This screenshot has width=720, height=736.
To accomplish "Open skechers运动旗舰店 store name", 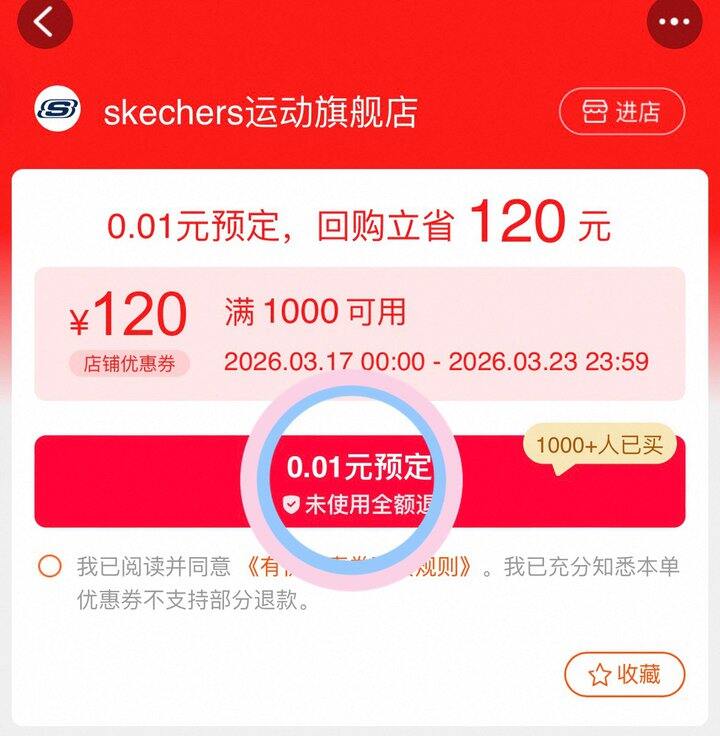I will [260, 112].
